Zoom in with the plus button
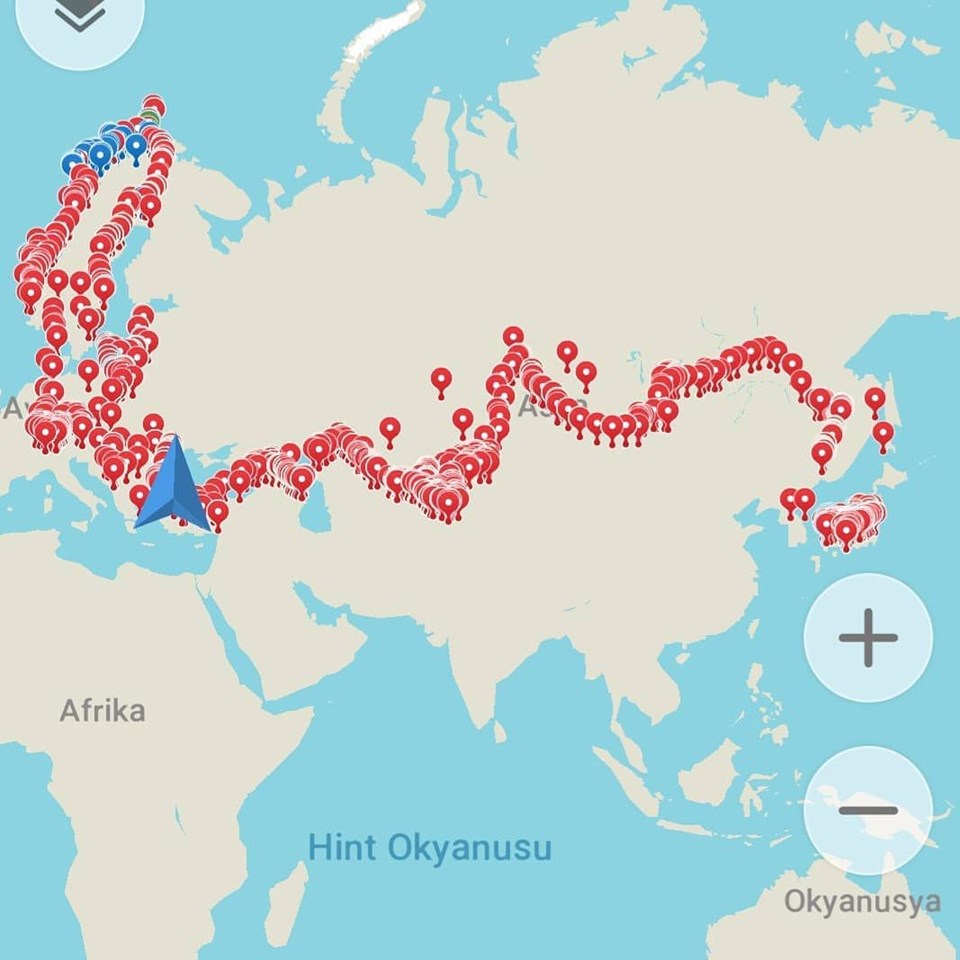This screenshot has width=960, height=960. pyautogui.click(x=868, y=637)
